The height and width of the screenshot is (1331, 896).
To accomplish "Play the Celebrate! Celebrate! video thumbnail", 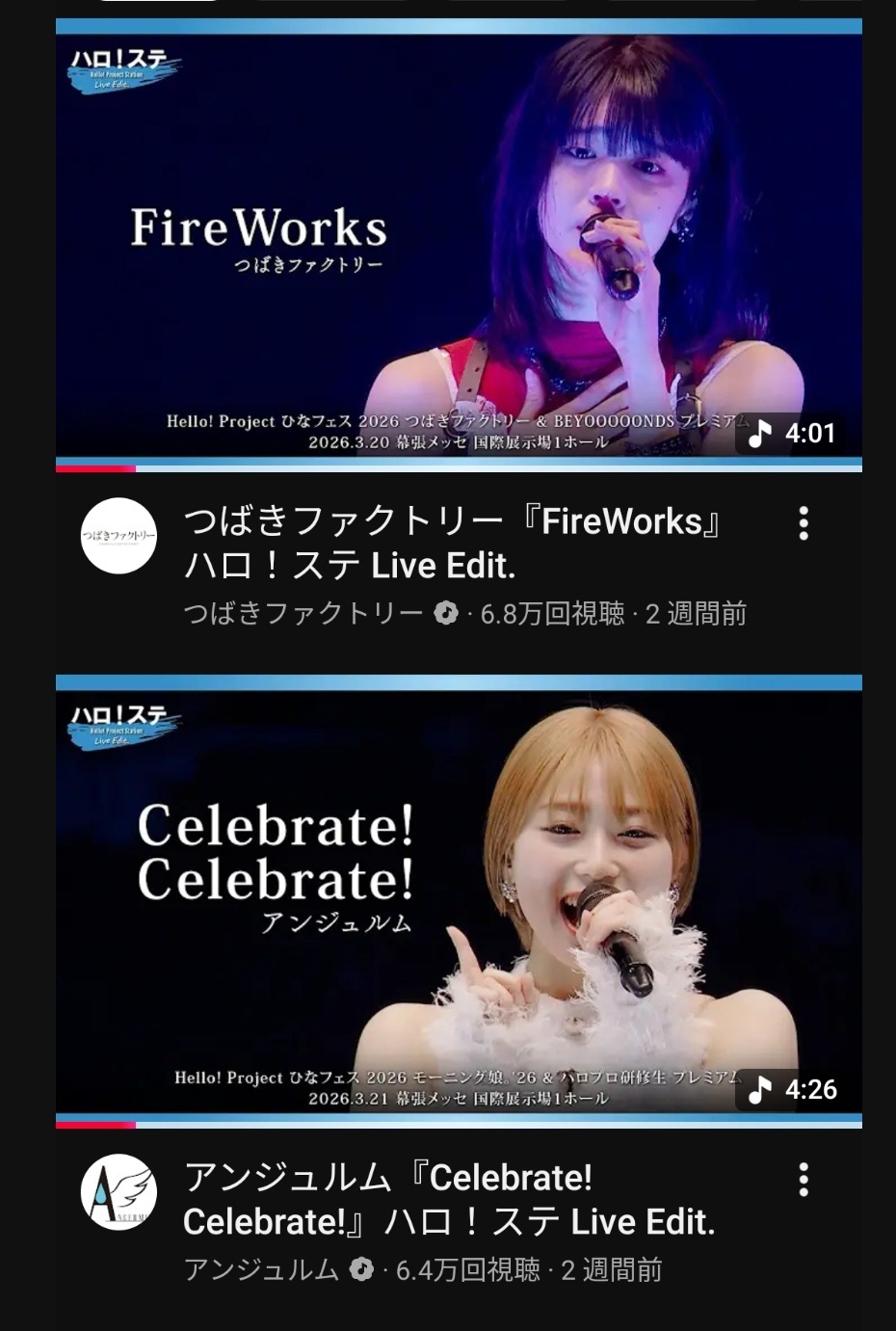I will 459,901.
